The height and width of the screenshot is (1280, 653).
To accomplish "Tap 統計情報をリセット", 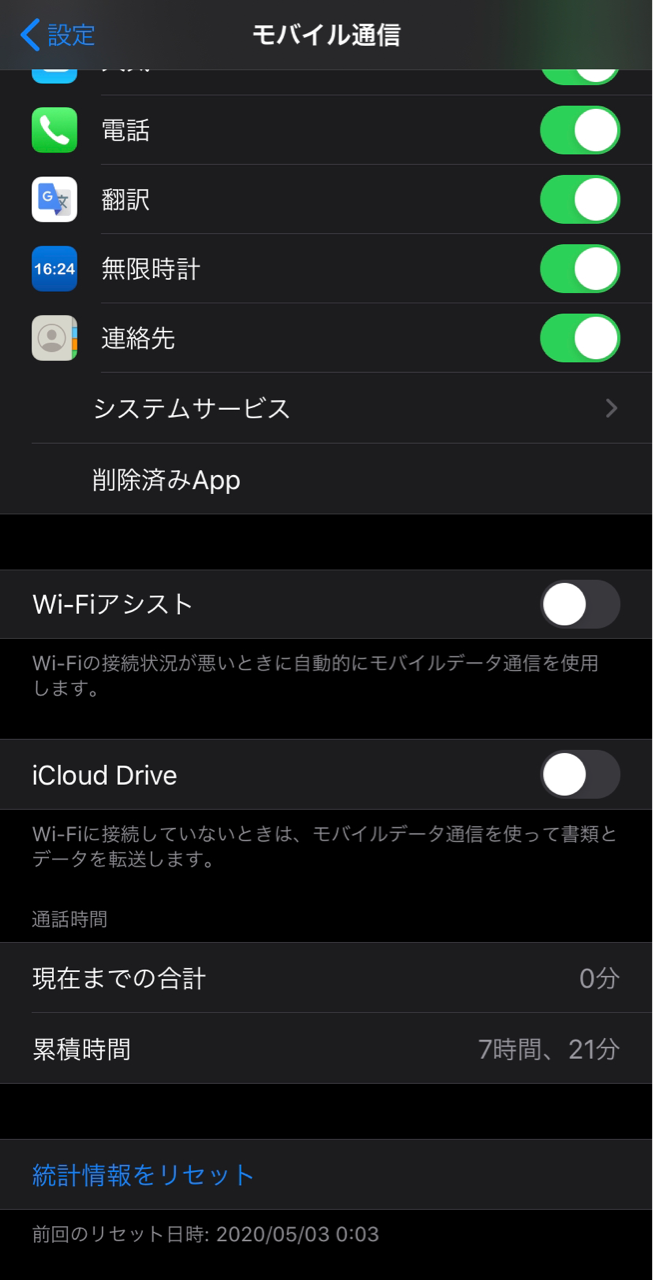I will point(144,1174).
